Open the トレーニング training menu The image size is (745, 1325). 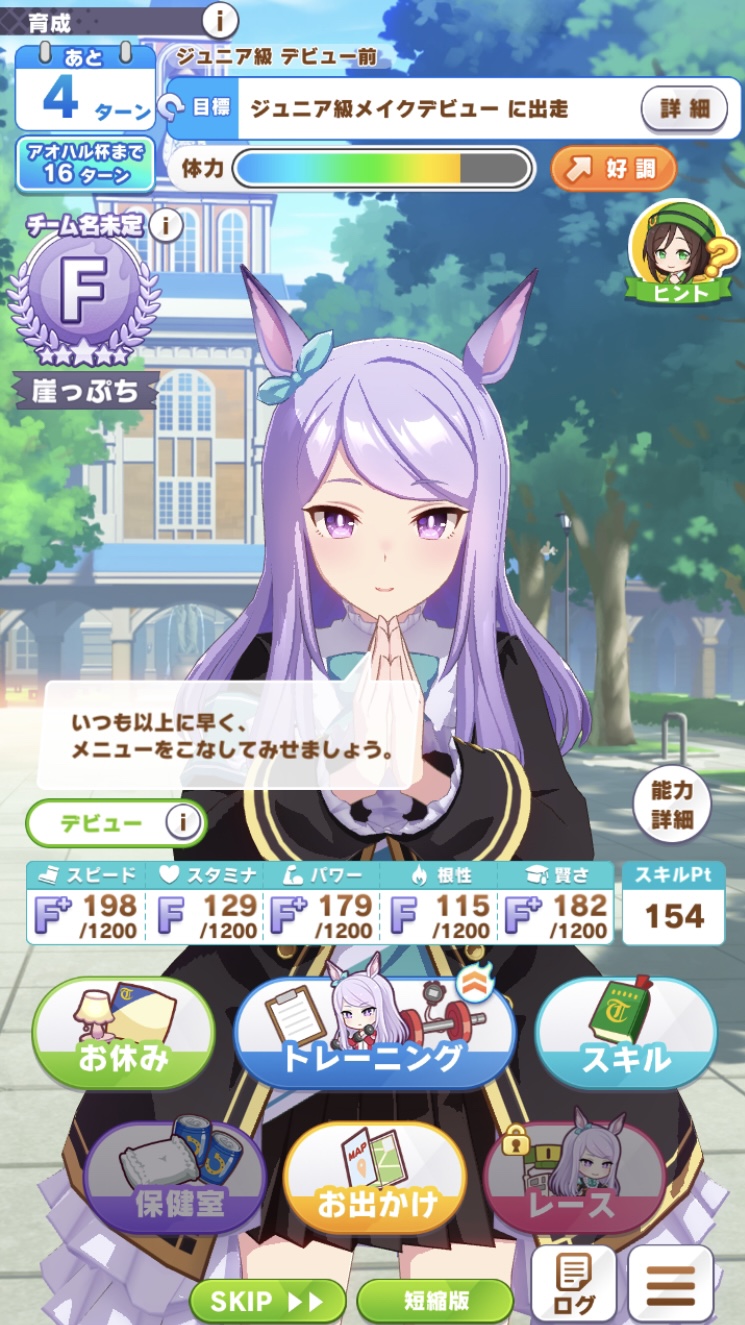coord(374,1032)
